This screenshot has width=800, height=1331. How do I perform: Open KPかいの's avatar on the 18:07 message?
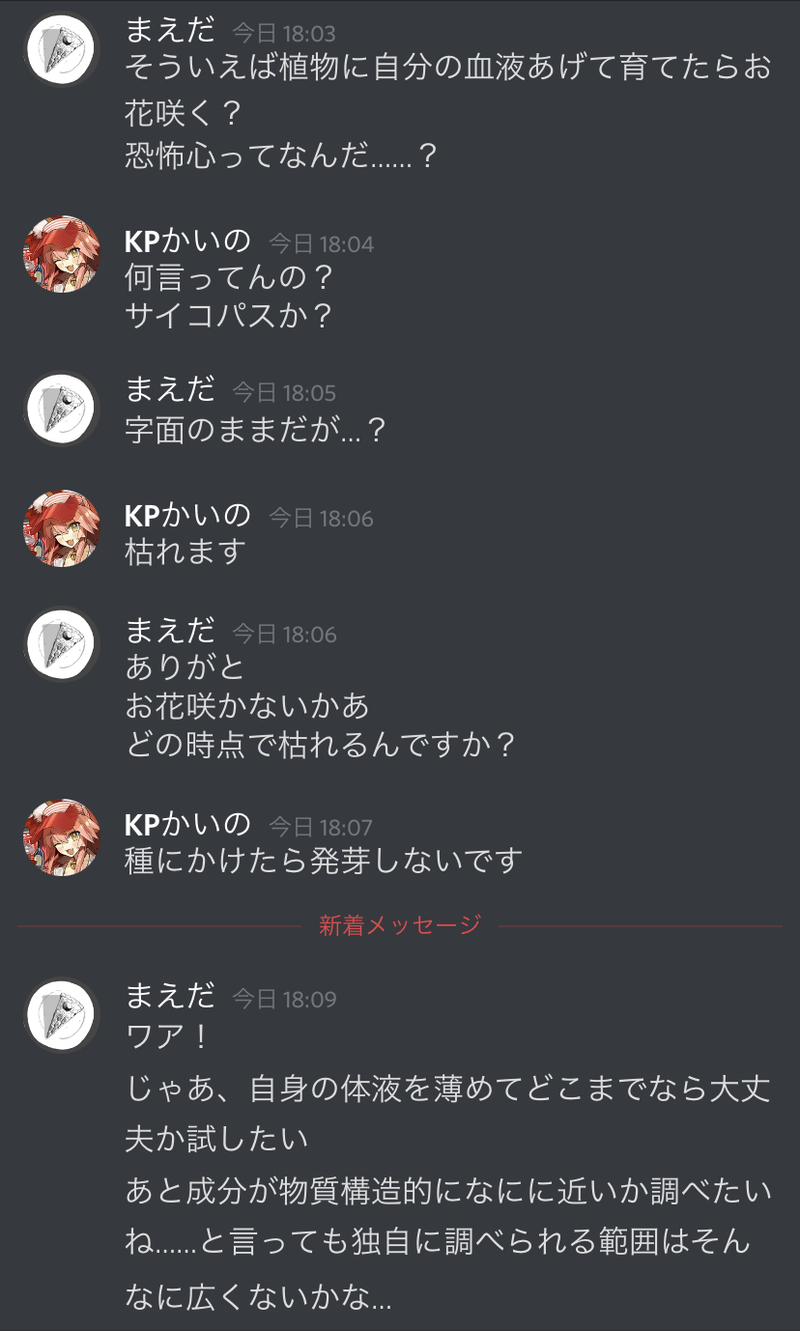click(61, 837)
